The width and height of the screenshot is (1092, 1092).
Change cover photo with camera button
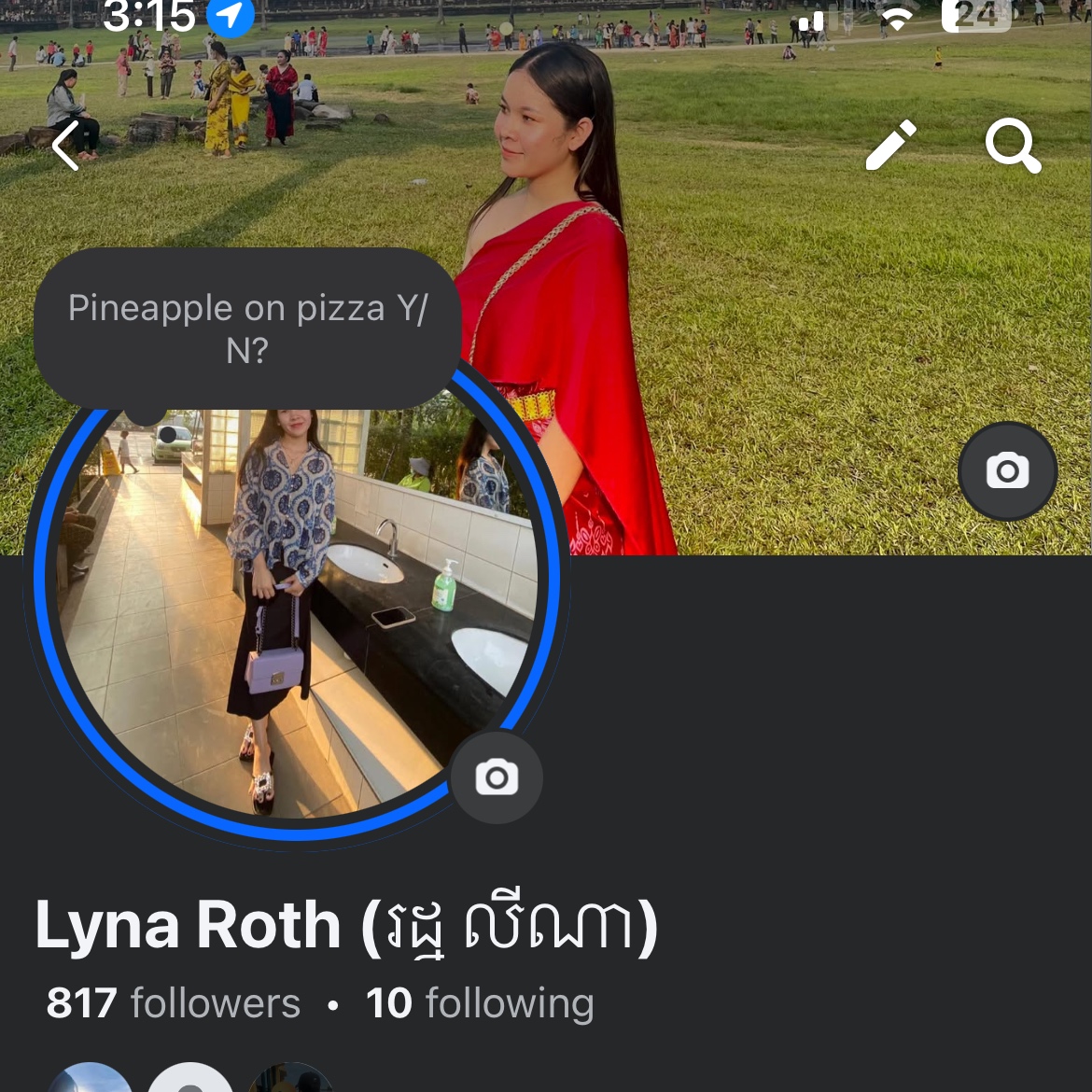[x=1007, y=471]
